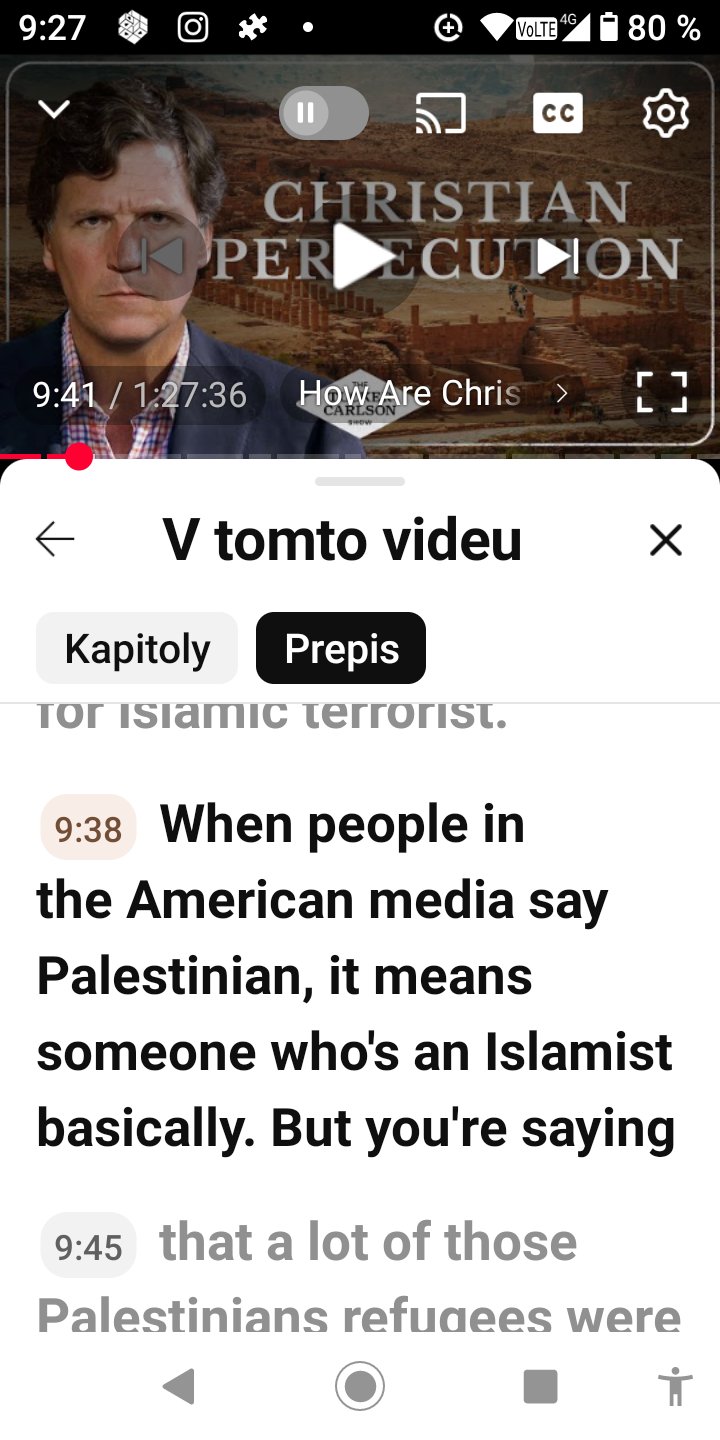Open the chapter title 'How Are Chris'
Image resolution: width=720 pixels, height=1440 pixels.
tap(432, 393)
